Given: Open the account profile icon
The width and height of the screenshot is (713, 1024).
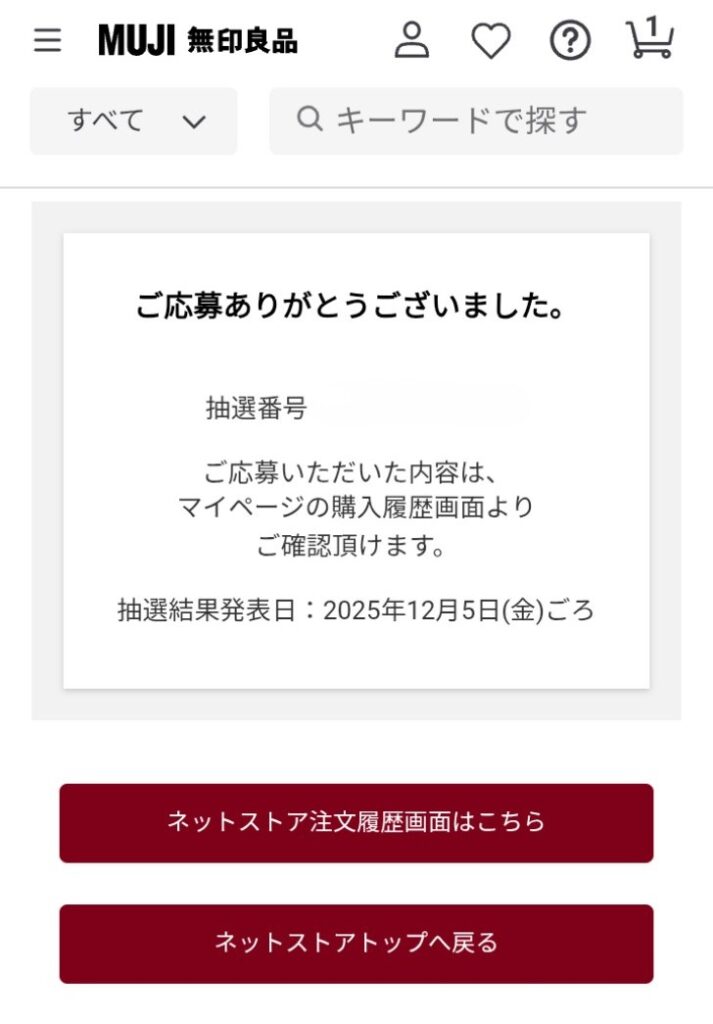Looking at the screenshot, I should [411, 40].
